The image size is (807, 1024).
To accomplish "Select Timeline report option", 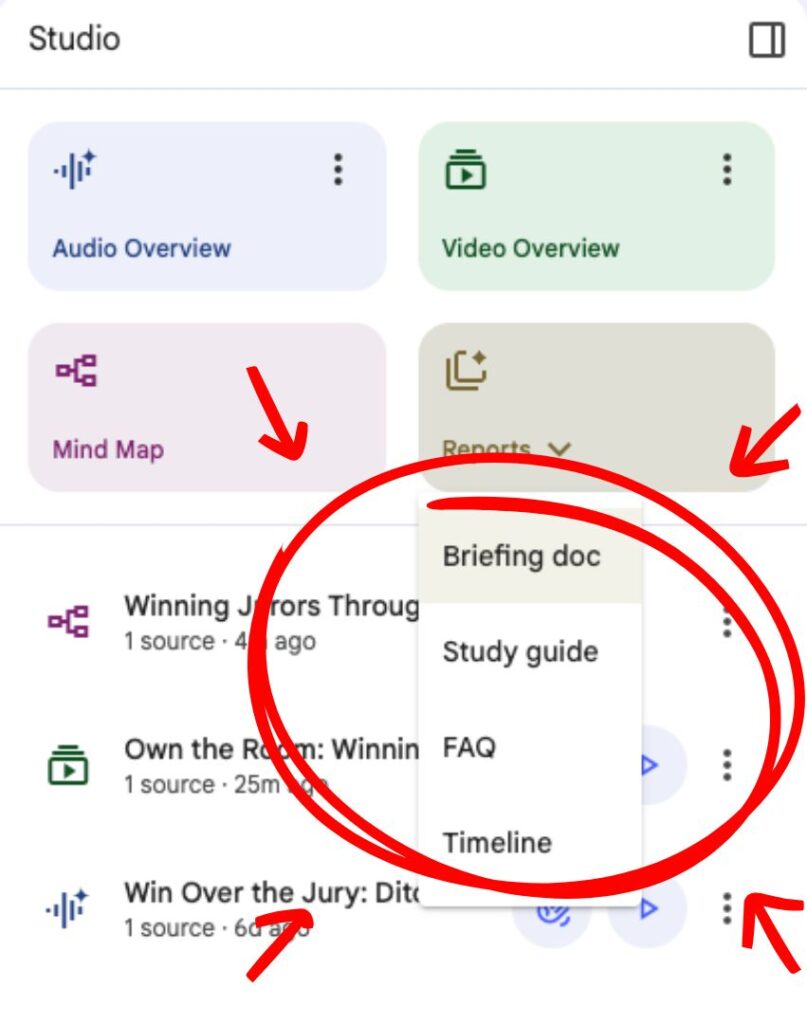I will click(x=497, y=842).
